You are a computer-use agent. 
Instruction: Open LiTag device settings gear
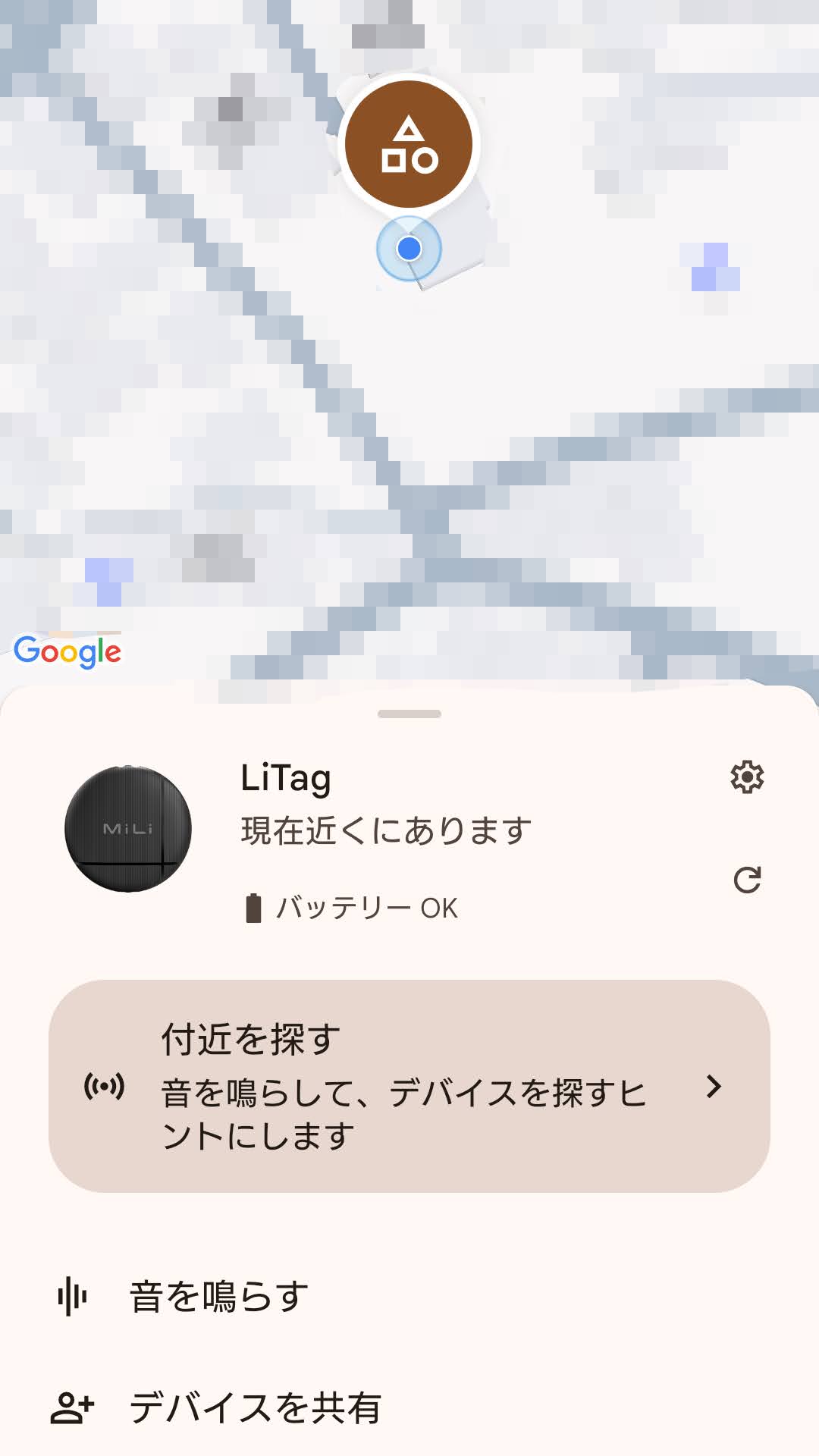coord(747,777)
